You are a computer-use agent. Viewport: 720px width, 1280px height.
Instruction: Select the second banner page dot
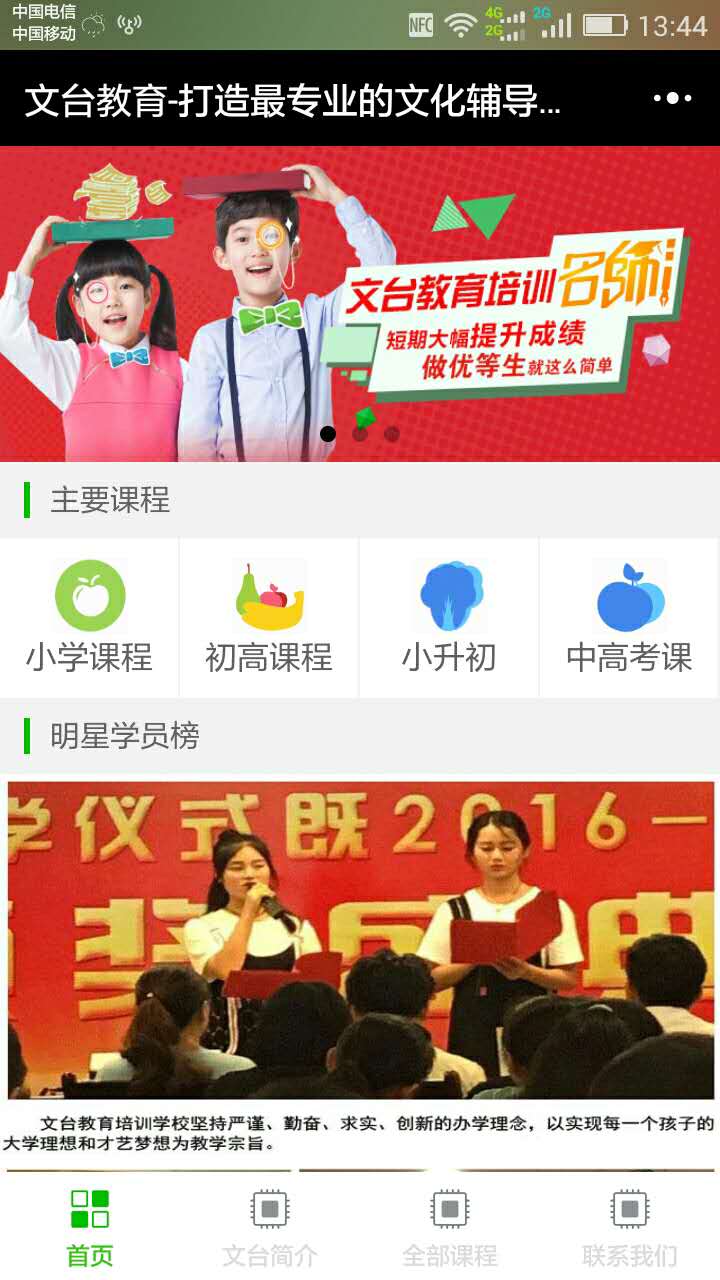tap(360, 434)
